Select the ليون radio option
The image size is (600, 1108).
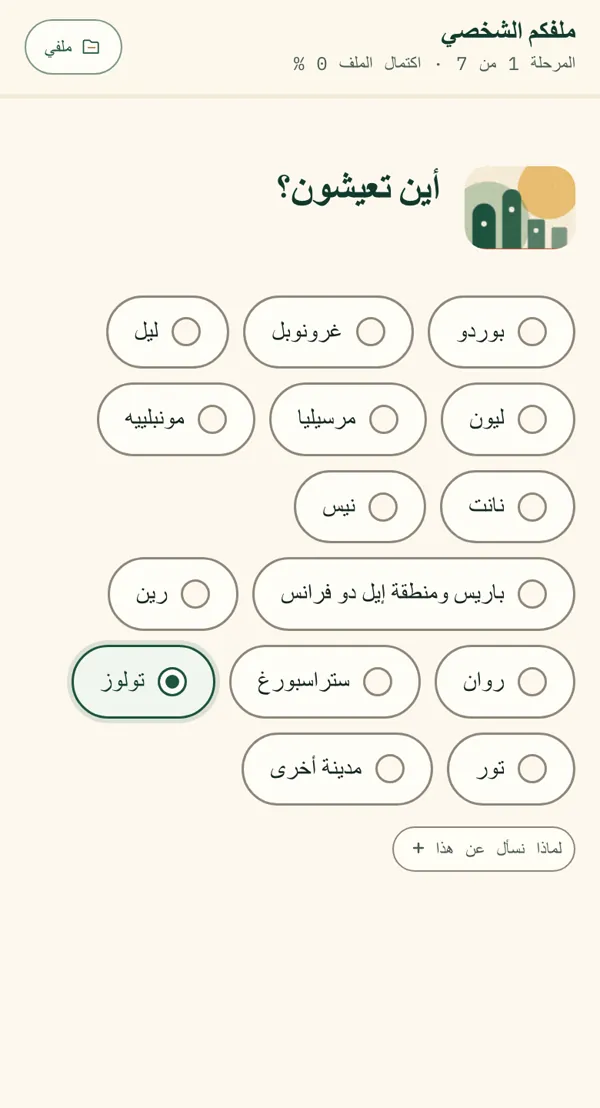508,420
